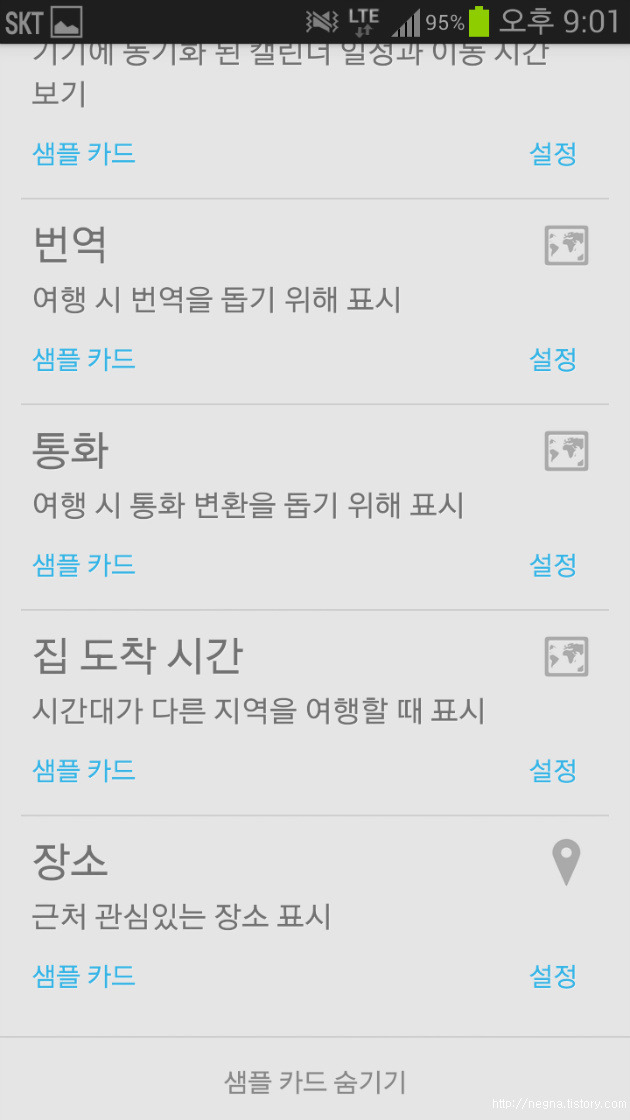Open 설정 for the 장소 card
This screenshot has height=1120, width=630.
(x=553, y=975)
